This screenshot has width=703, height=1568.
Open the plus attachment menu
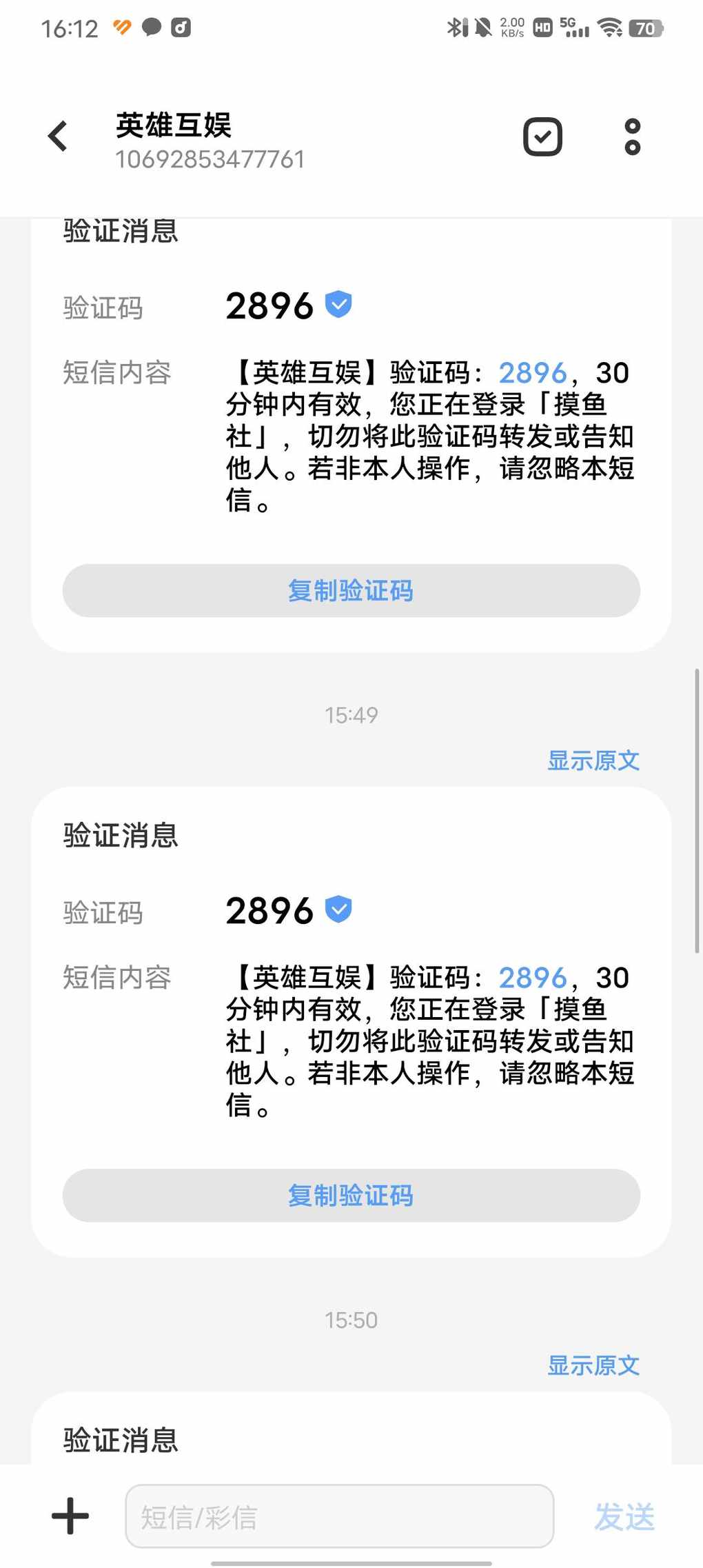[70, 1516]
